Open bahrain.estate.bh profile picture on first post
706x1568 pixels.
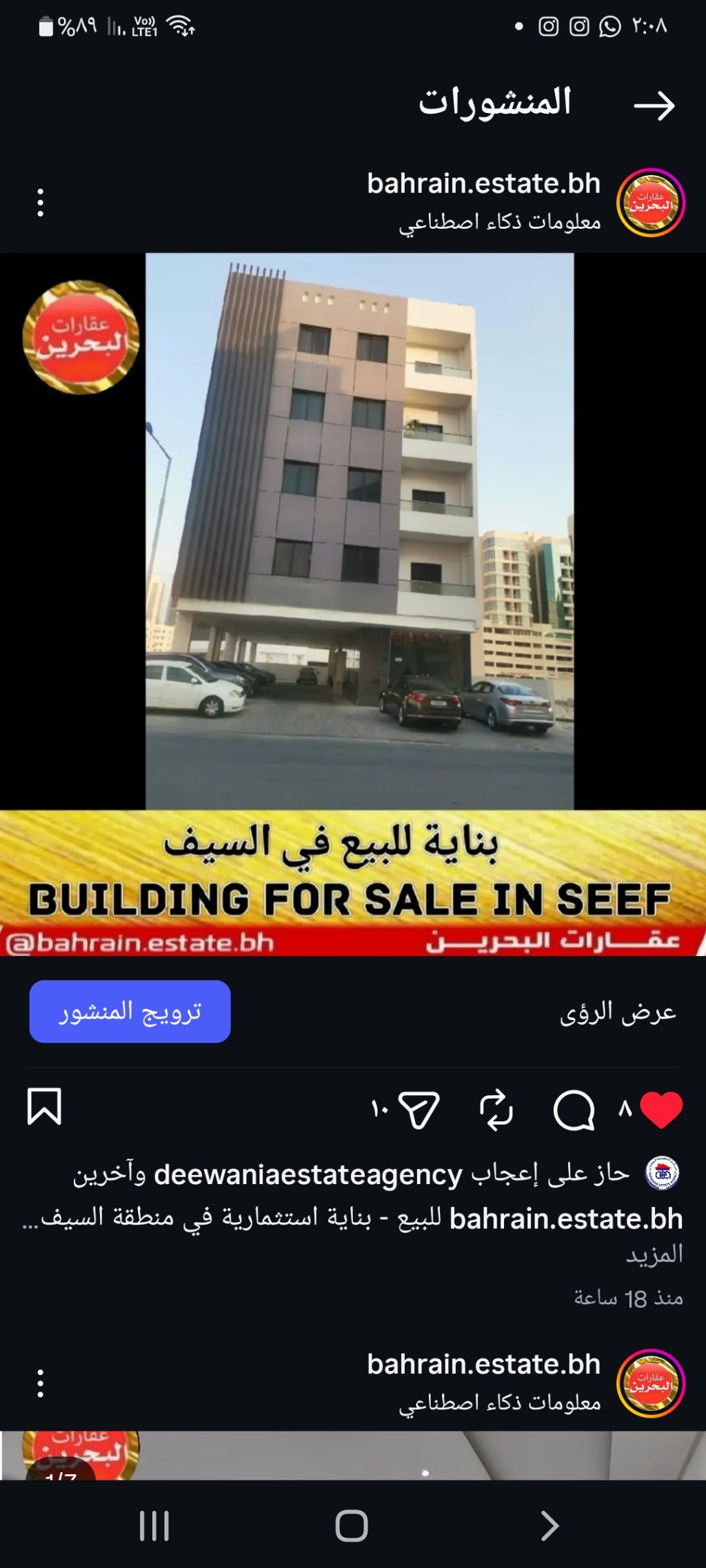[650, 203]
